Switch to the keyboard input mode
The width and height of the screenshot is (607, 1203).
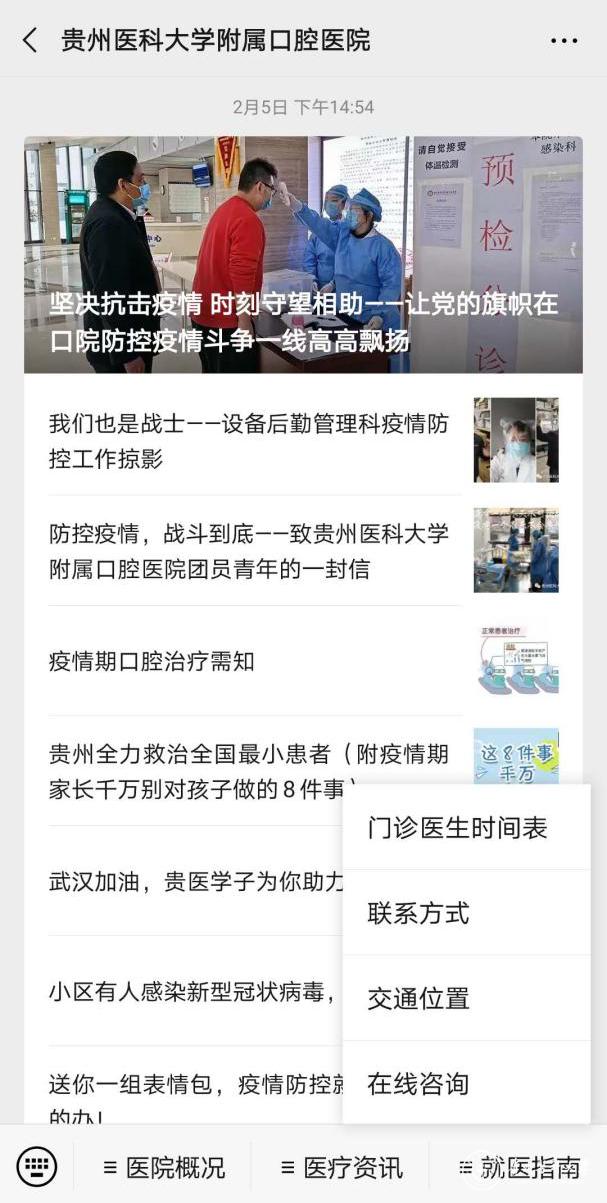click(37, 1166)
